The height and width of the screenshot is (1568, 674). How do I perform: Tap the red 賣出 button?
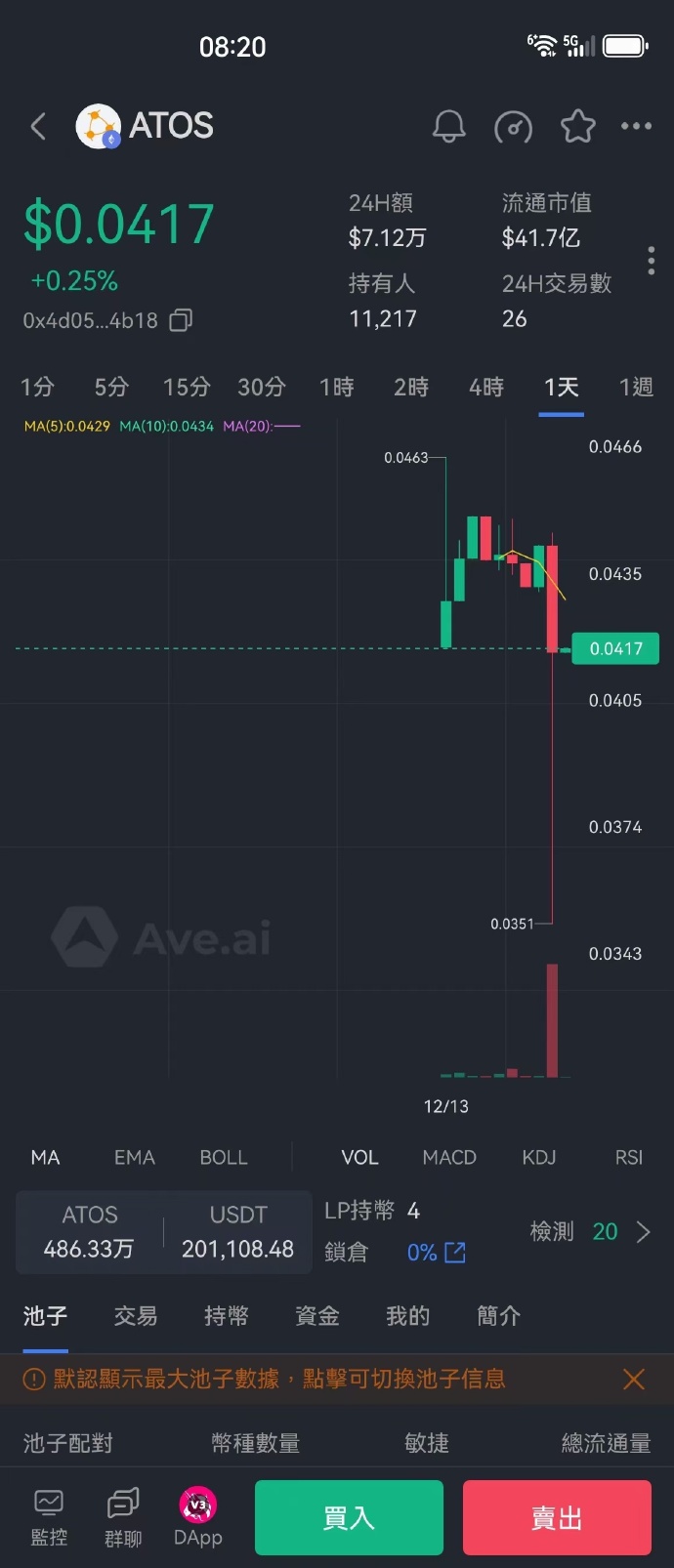557,1517
